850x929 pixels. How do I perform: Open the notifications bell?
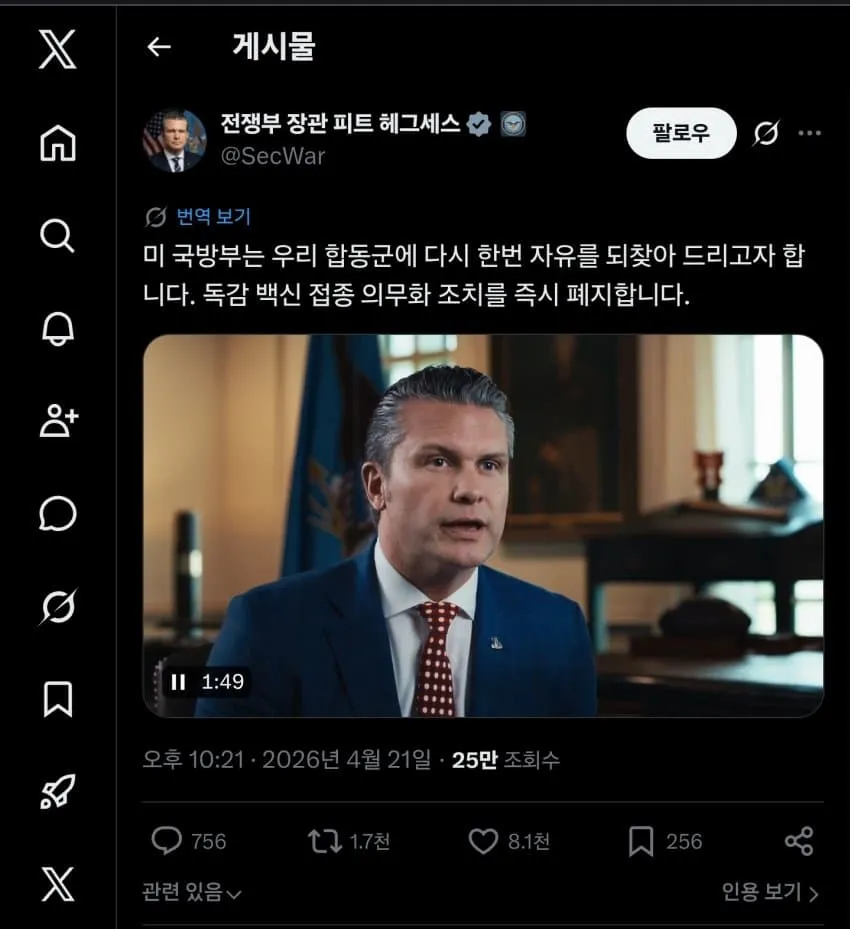pos(57,329)
